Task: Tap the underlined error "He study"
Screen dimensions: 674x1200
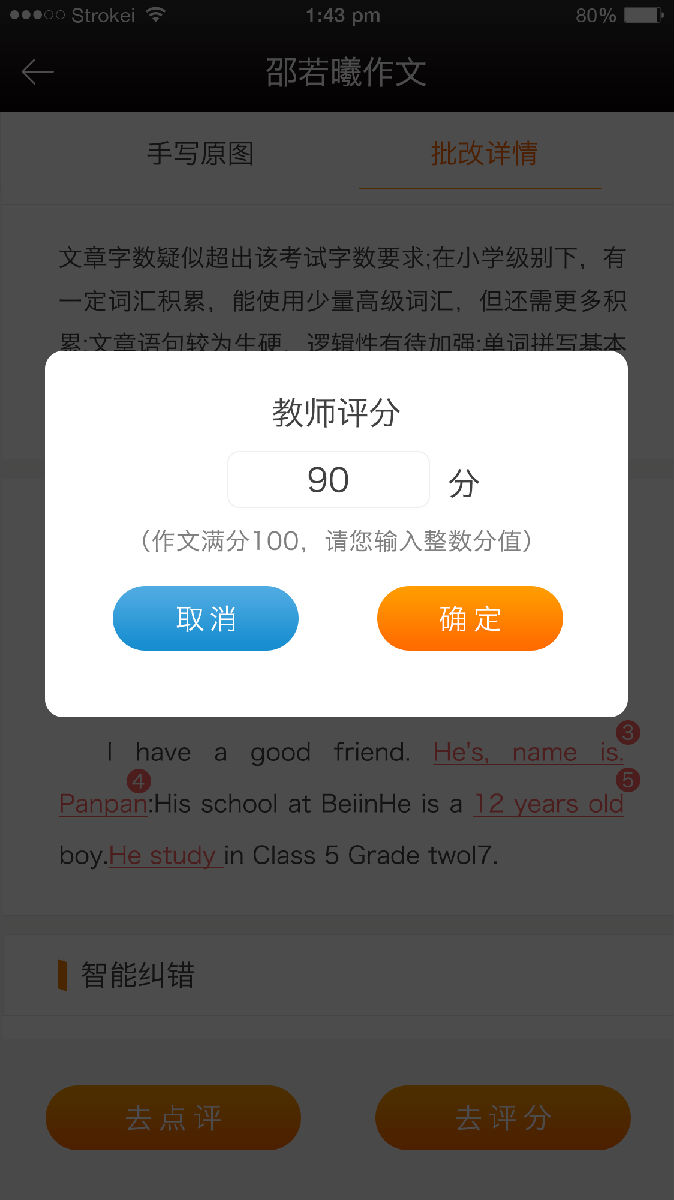Action: click(x=164, y=856)
